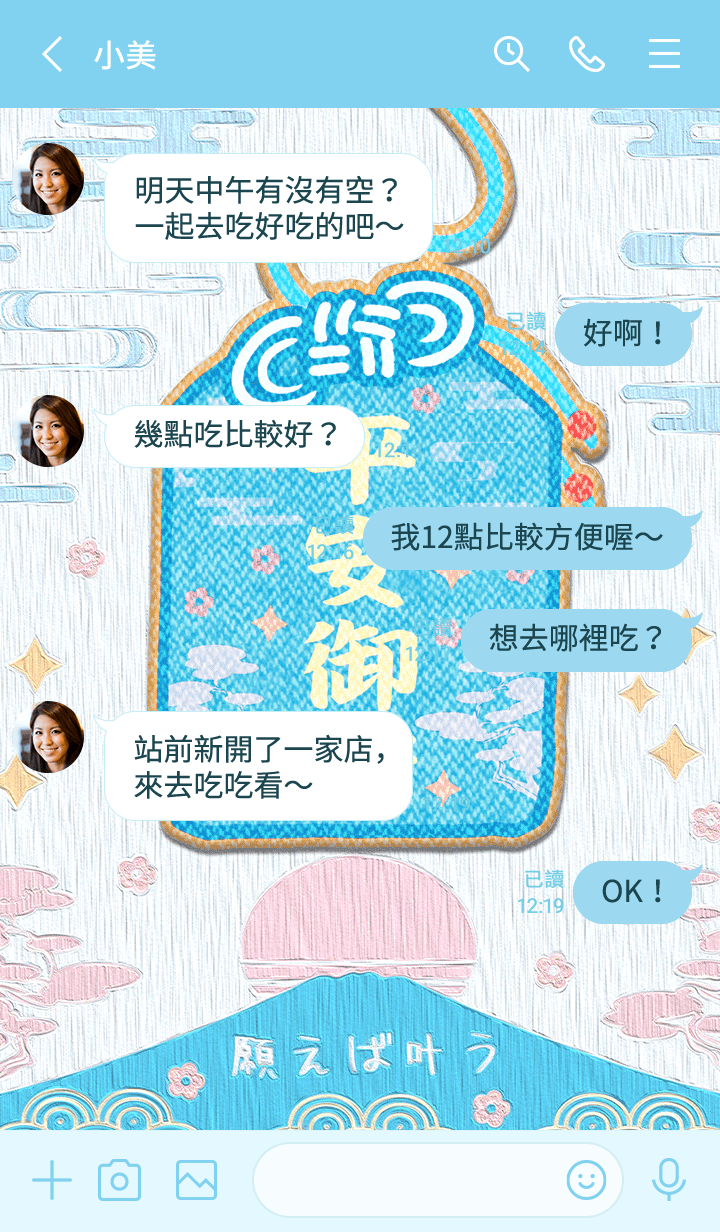
Task: Pick an image from the gallery
Action: coord(196,1181)
